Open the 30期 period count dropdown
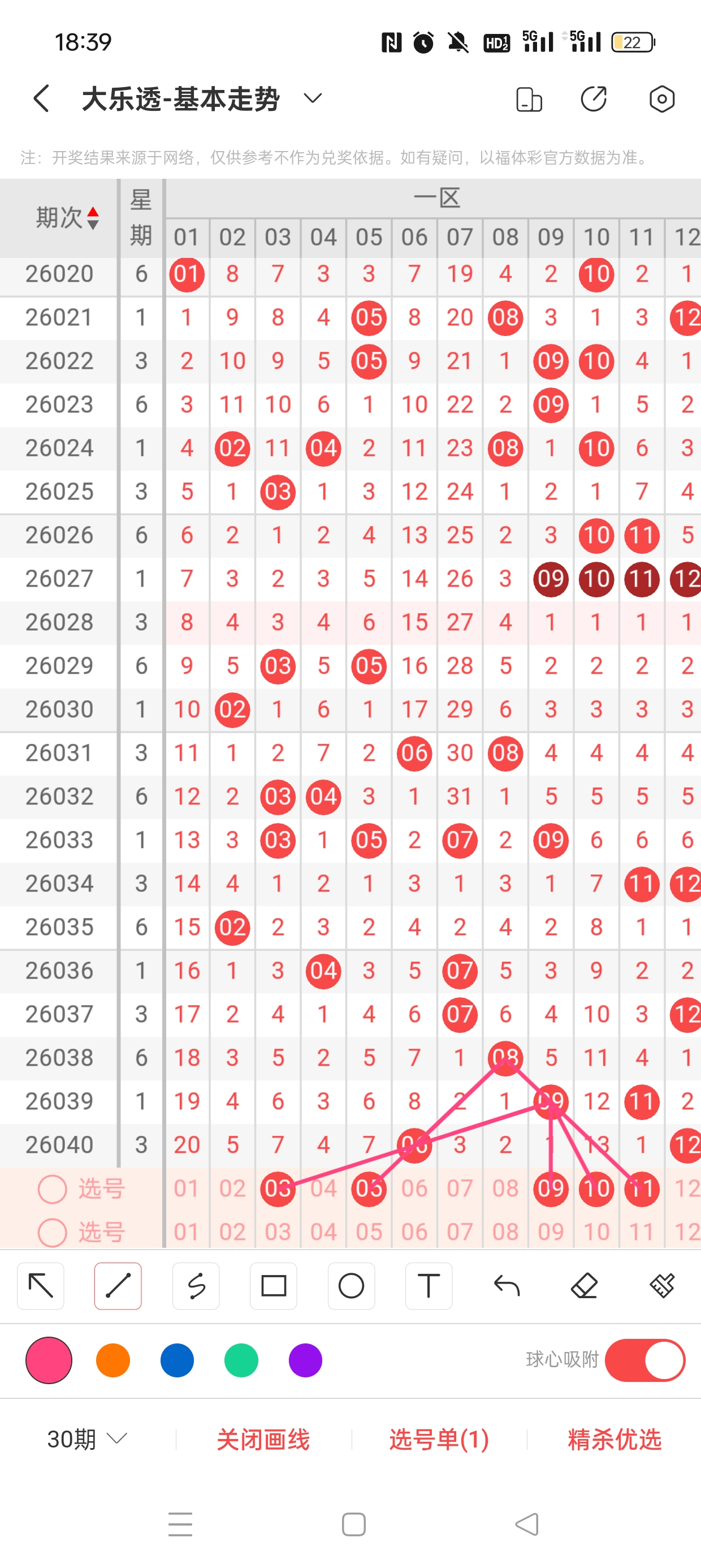 87,1440
